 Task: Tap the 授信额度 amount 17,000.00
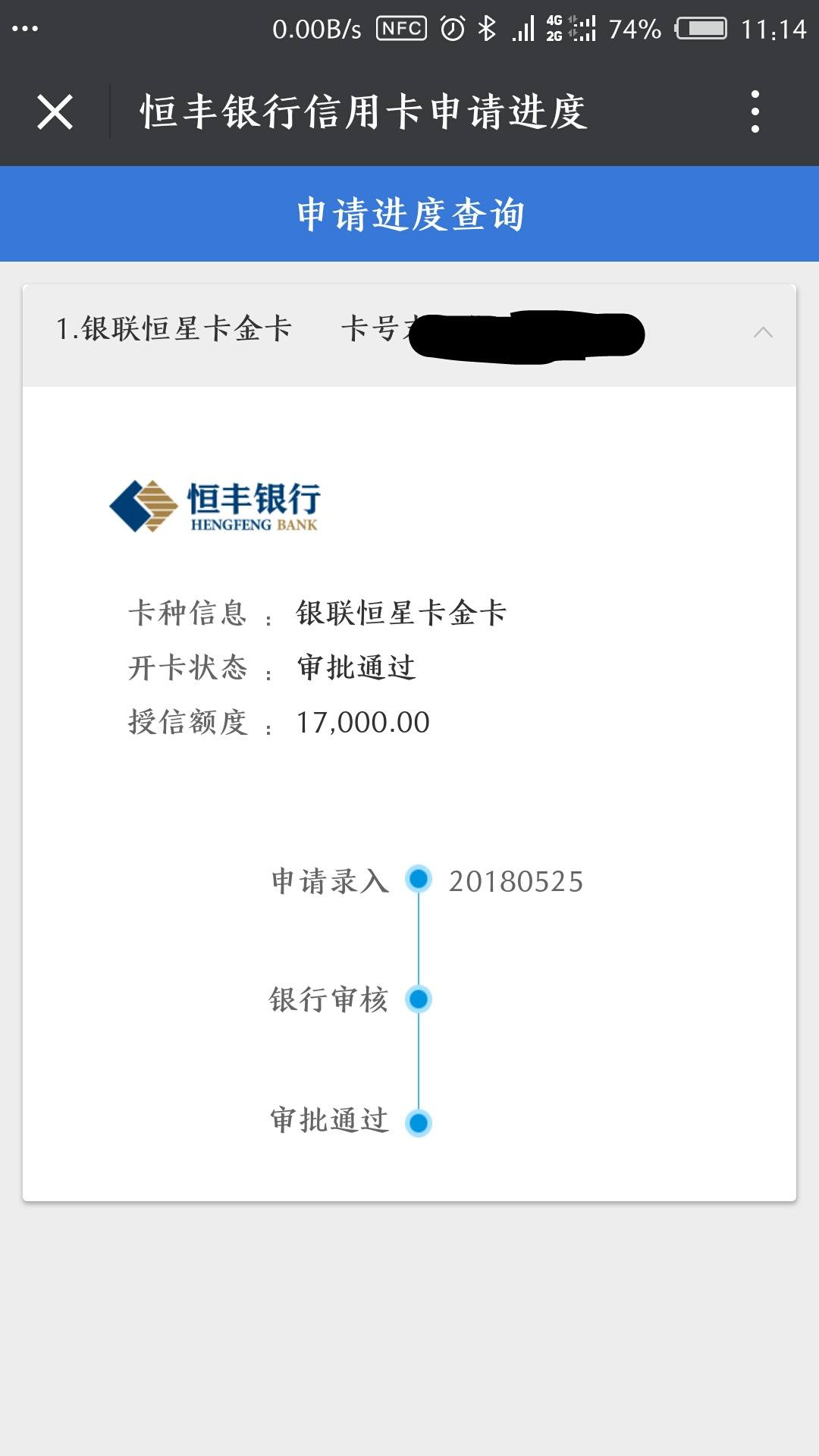362,722
